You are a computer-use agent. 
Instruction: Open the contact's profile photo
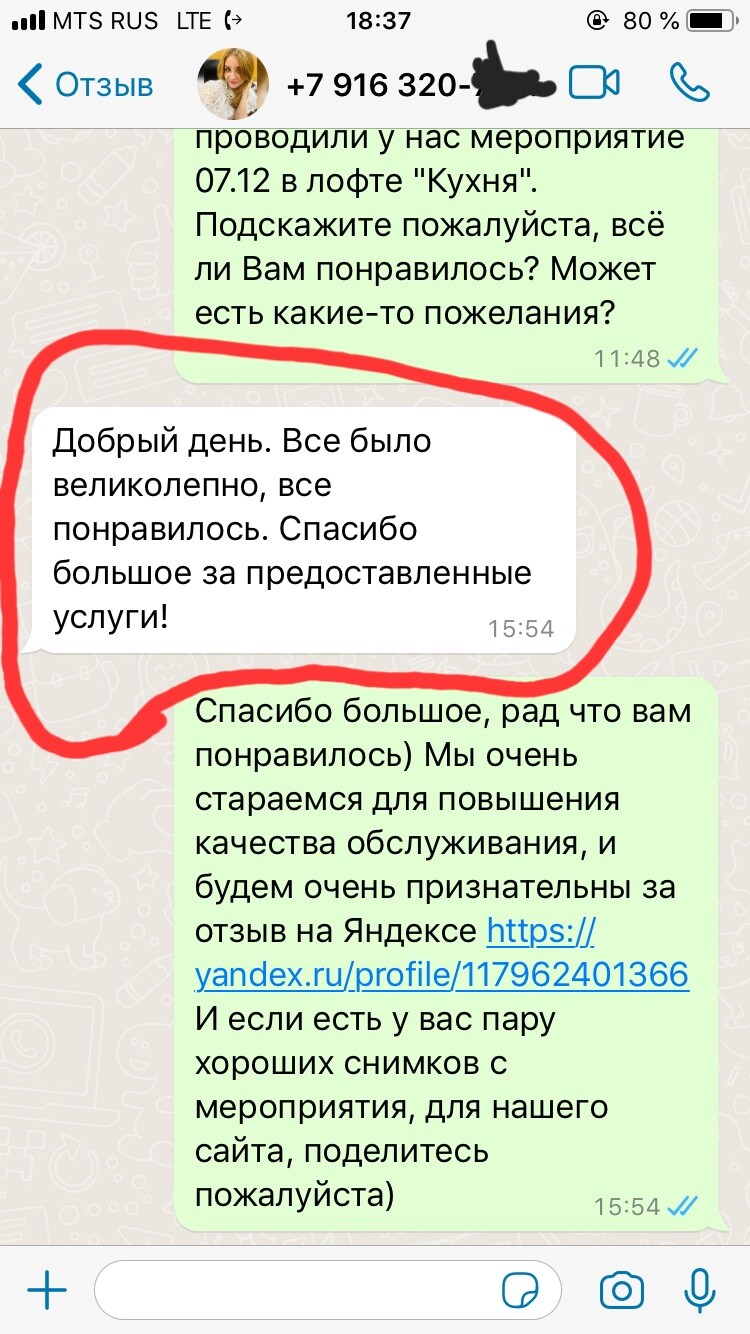coord(233,84)
